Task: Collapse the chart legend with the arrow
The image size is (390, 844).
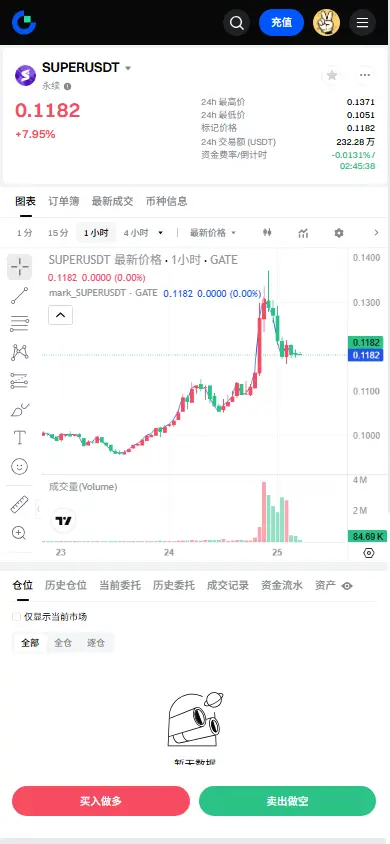Action: click(x=60, y=315)
